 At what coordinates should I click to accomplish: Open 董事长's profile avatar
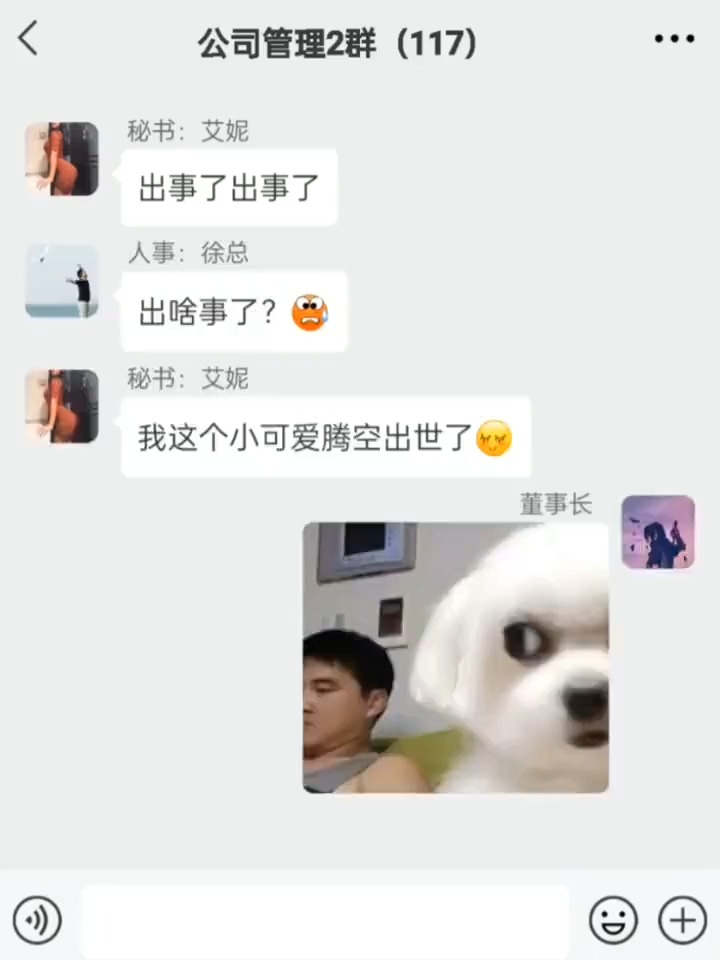coord(658,532)
